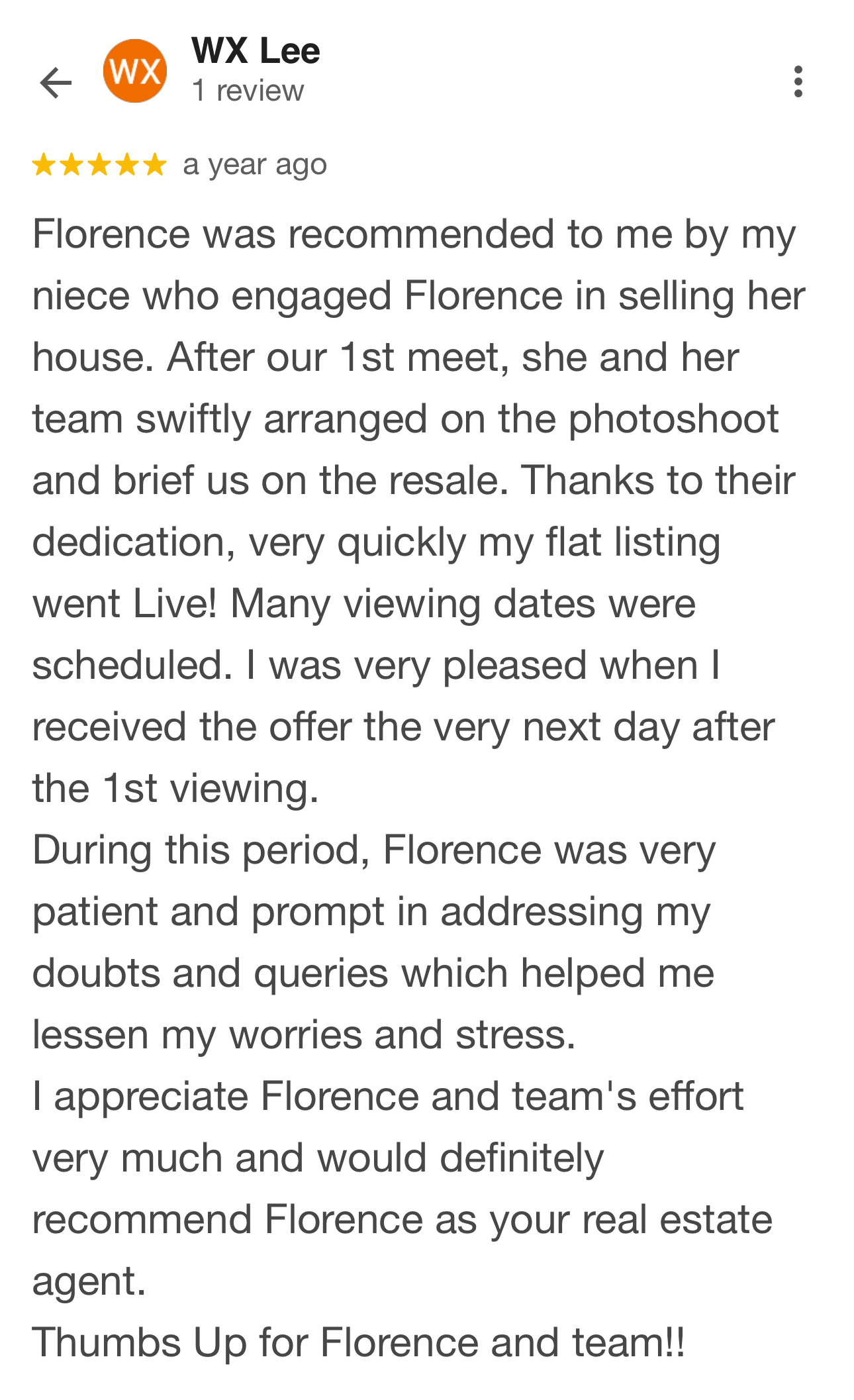This screenshot has width=854, height=1400.
Task: Go back using the arrow icon
Action: coord(56,83)
